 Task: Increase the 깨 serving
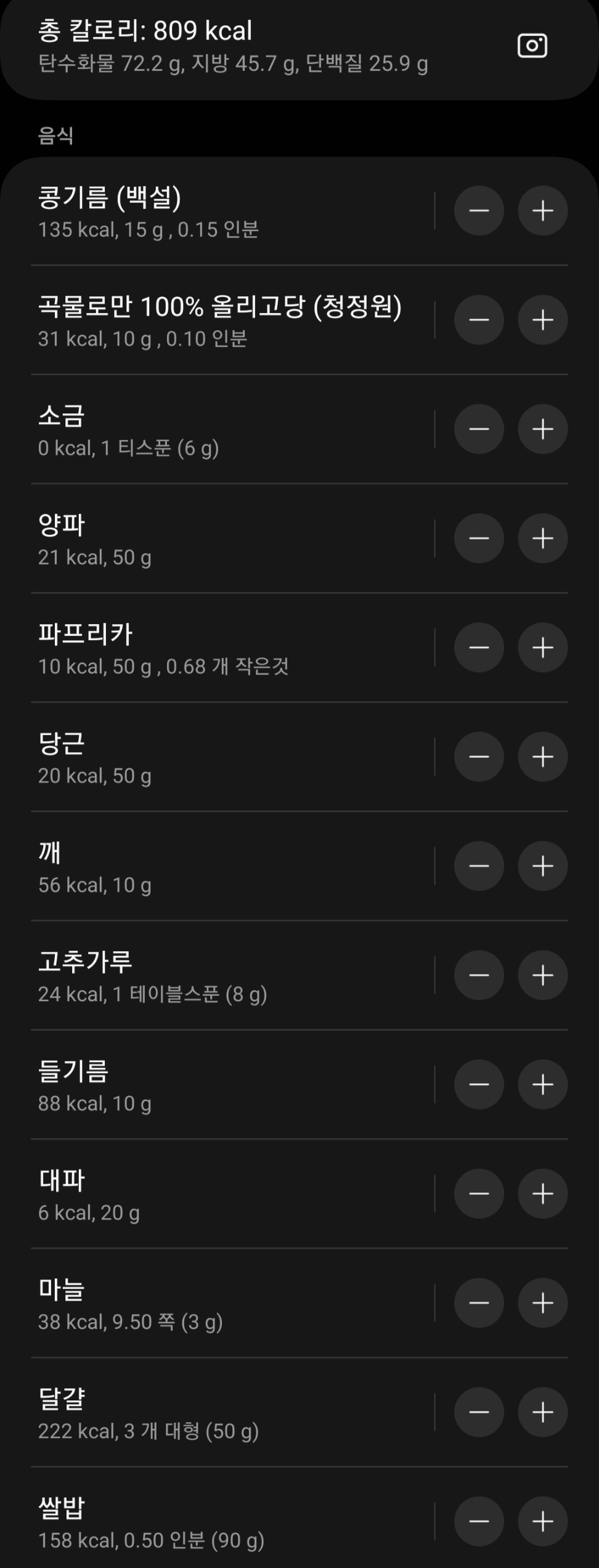[x=542, y=866]
